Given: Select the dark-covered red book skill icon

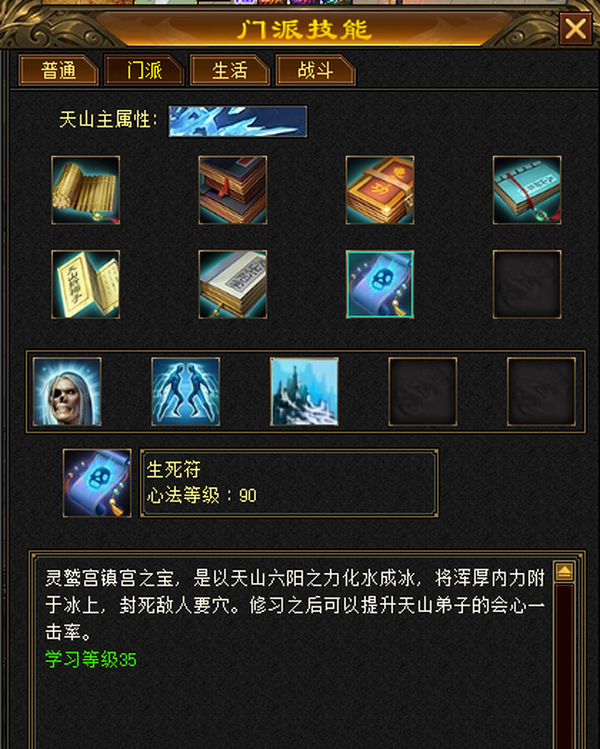Looking at the screenshot, I should 233,189.
